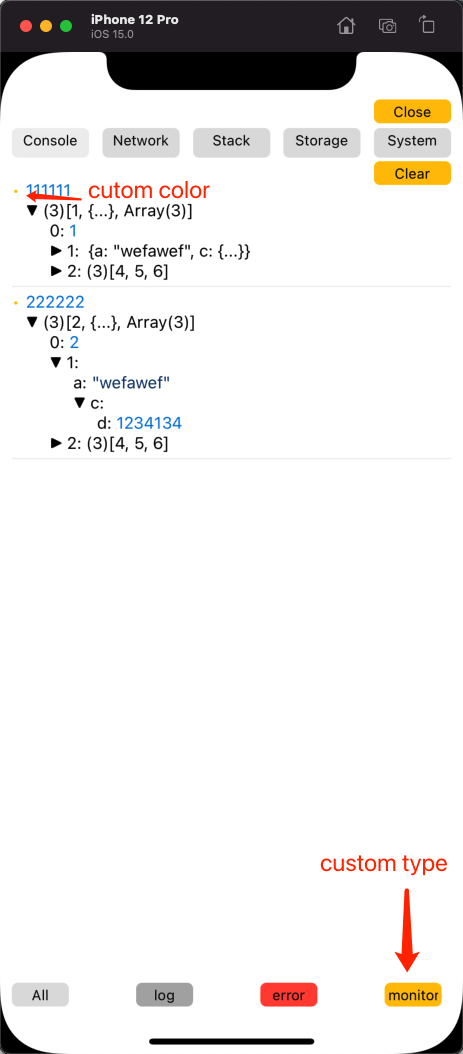Show All log types

pos(40,995)
